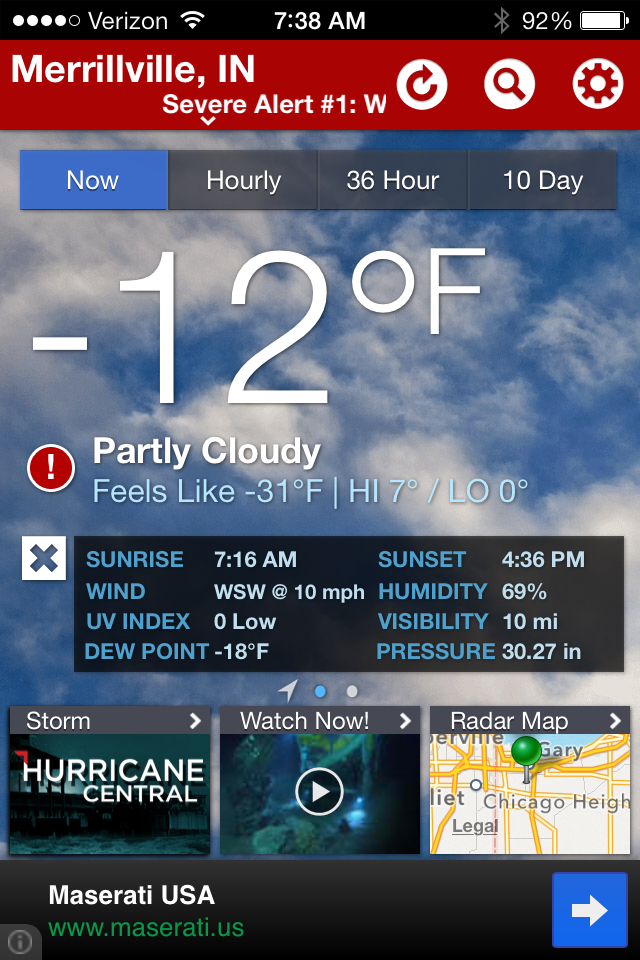Open the Radar Map tile

530,782
